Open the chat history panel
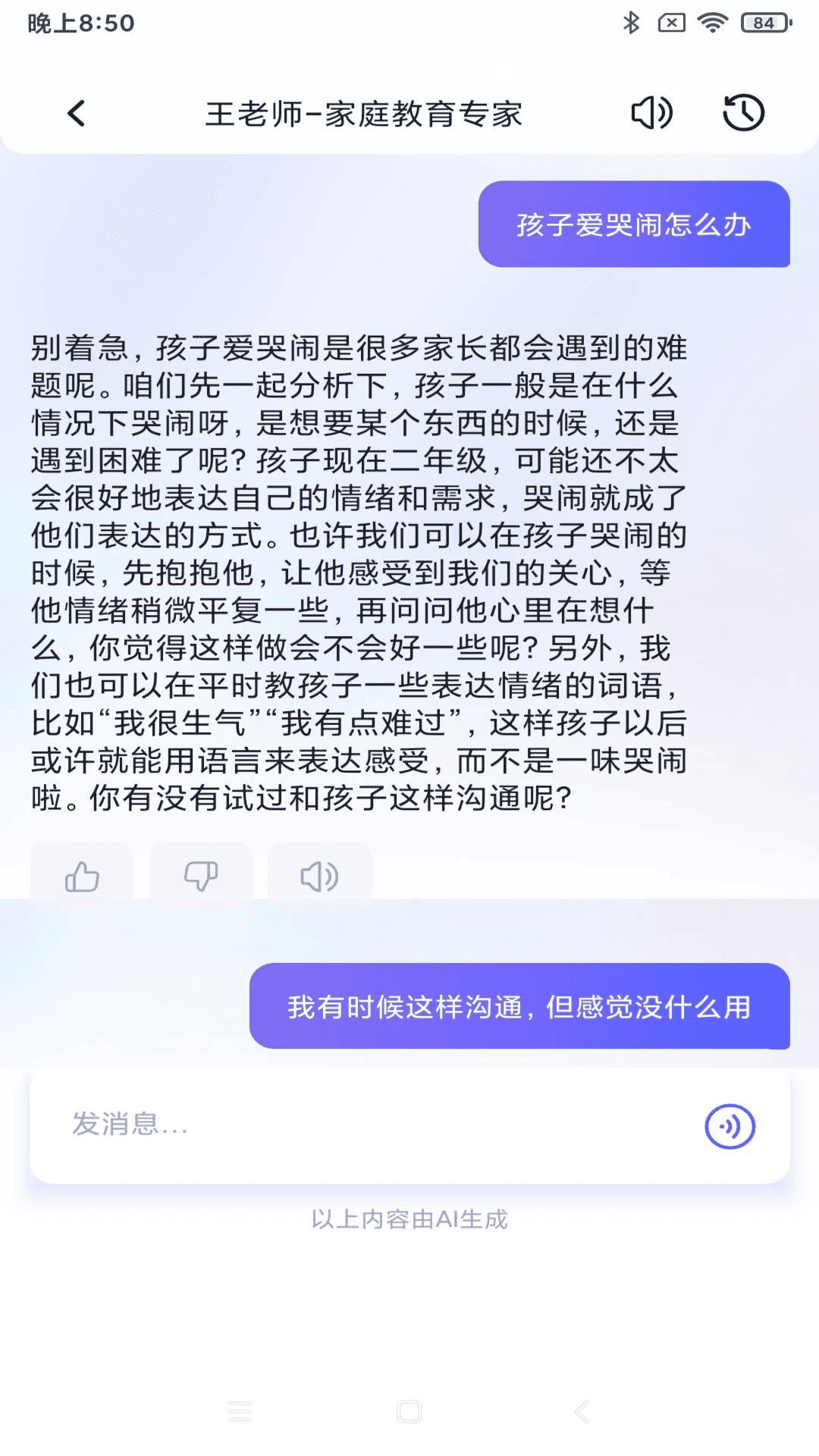 click(x=743, y=112)
